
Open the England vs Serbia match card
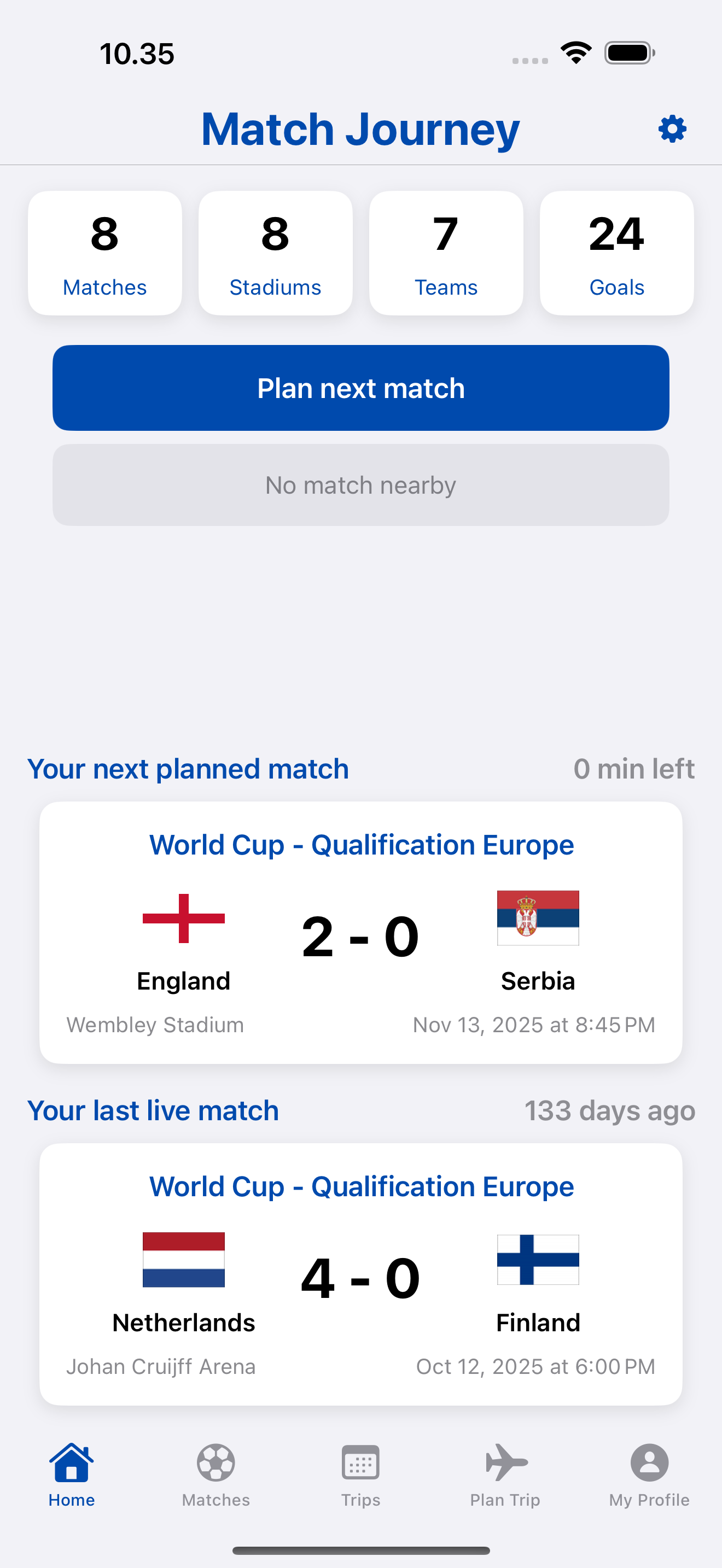pyautogui.click(x=360, y=933)
